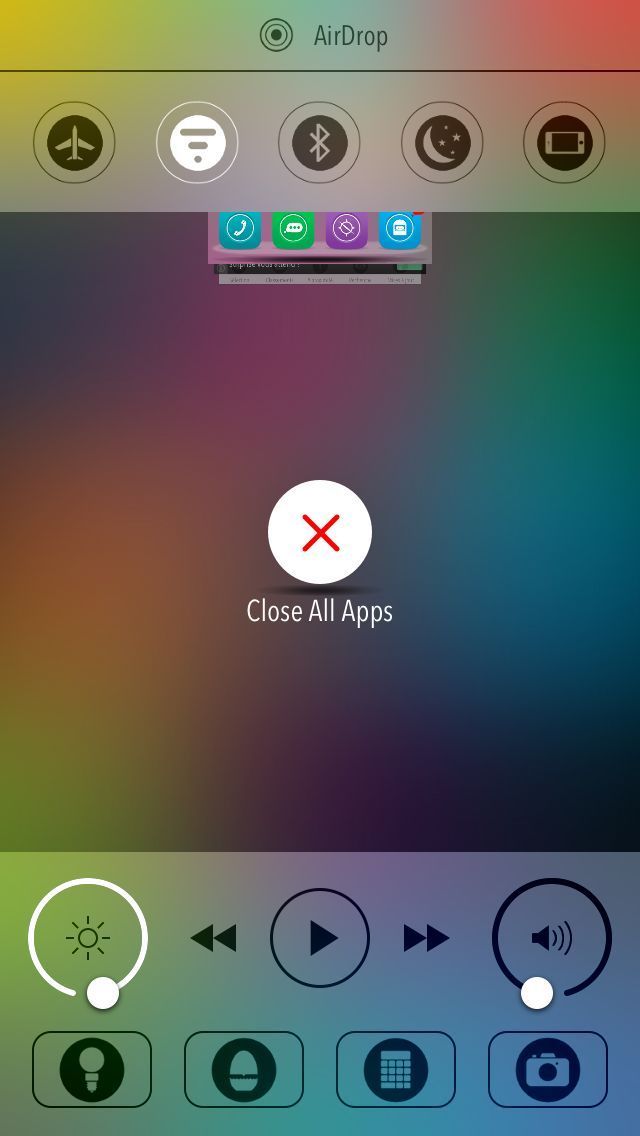This screenshot has width=640, height=1136.
Task: Skip forward to next track
Action: pos(427,938)
